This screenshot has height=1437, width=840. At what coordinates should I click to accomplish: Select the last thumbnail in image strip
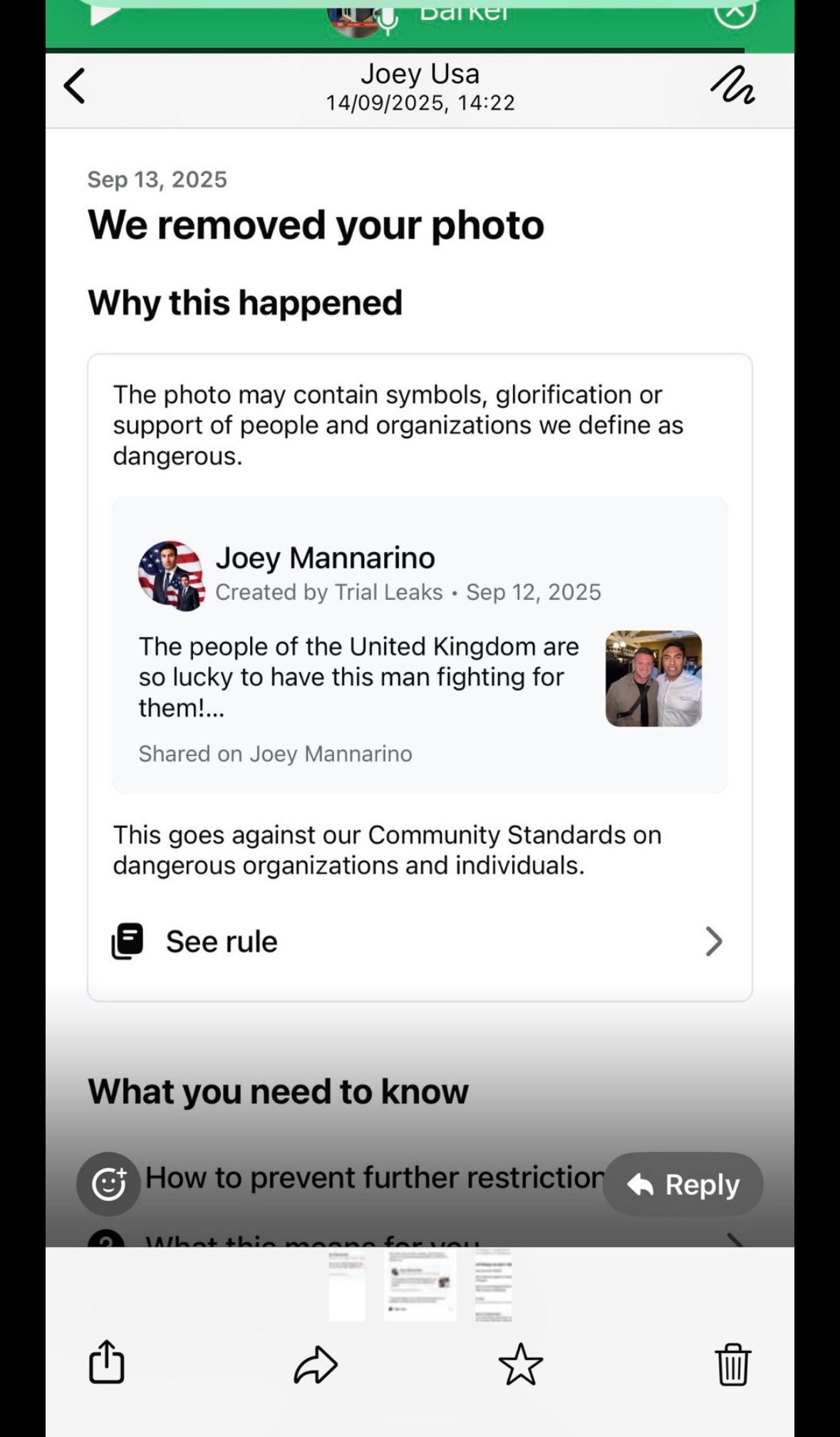pos(493,1284)
